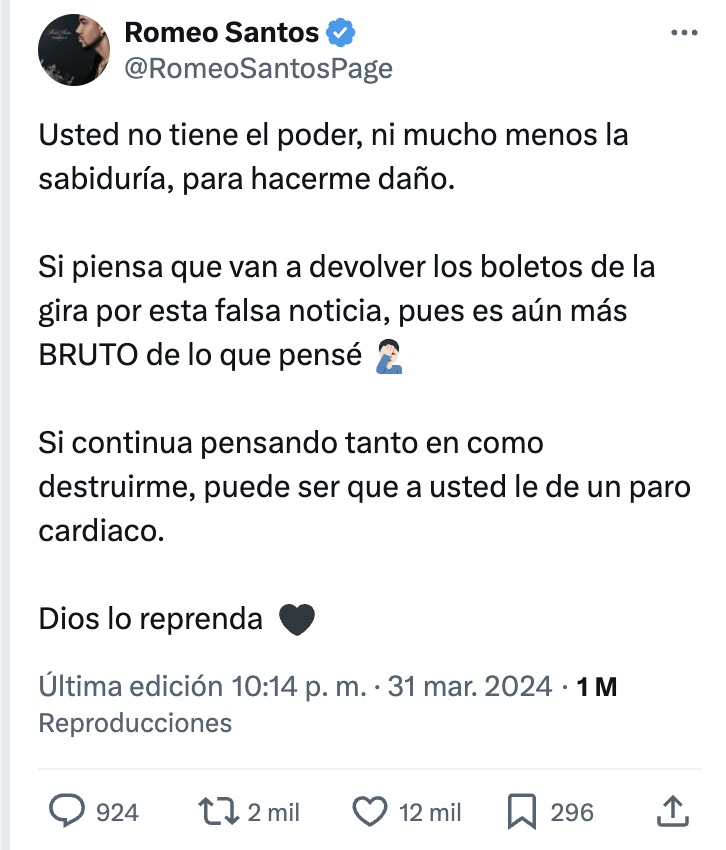Like Romeo Santos's post
Image resolution: width=726 pixels, height=850 pixels.
click(371, 812)
